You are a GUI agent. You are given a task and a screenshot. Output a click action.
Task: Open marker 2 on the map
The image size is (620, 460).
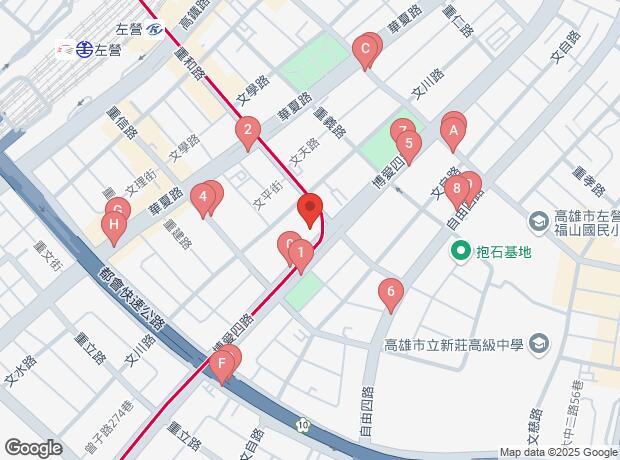[248, 129]
